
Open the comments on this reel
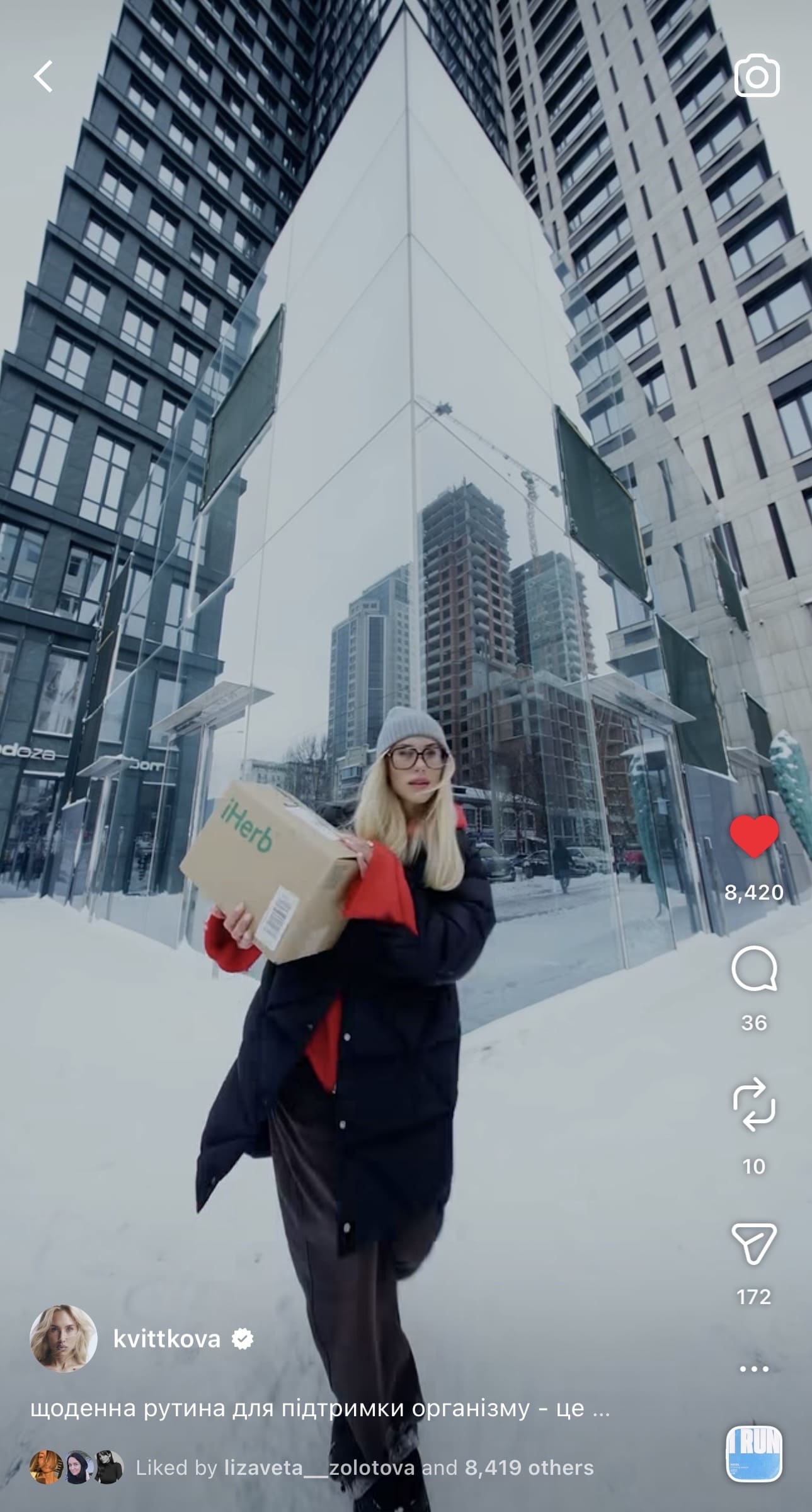[754, 970]
